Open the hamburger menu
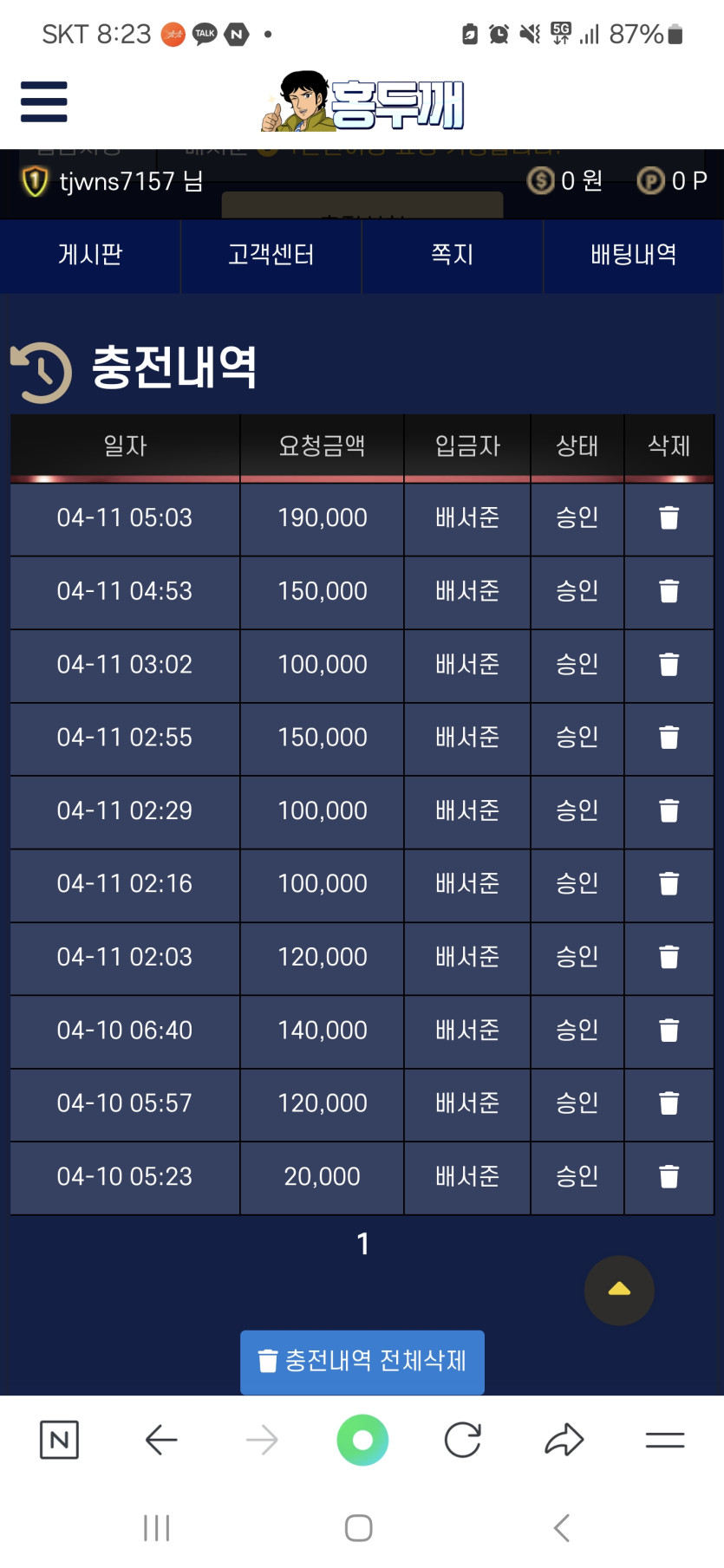Screen dimensions: 724x1568 [x=44, y=102]
